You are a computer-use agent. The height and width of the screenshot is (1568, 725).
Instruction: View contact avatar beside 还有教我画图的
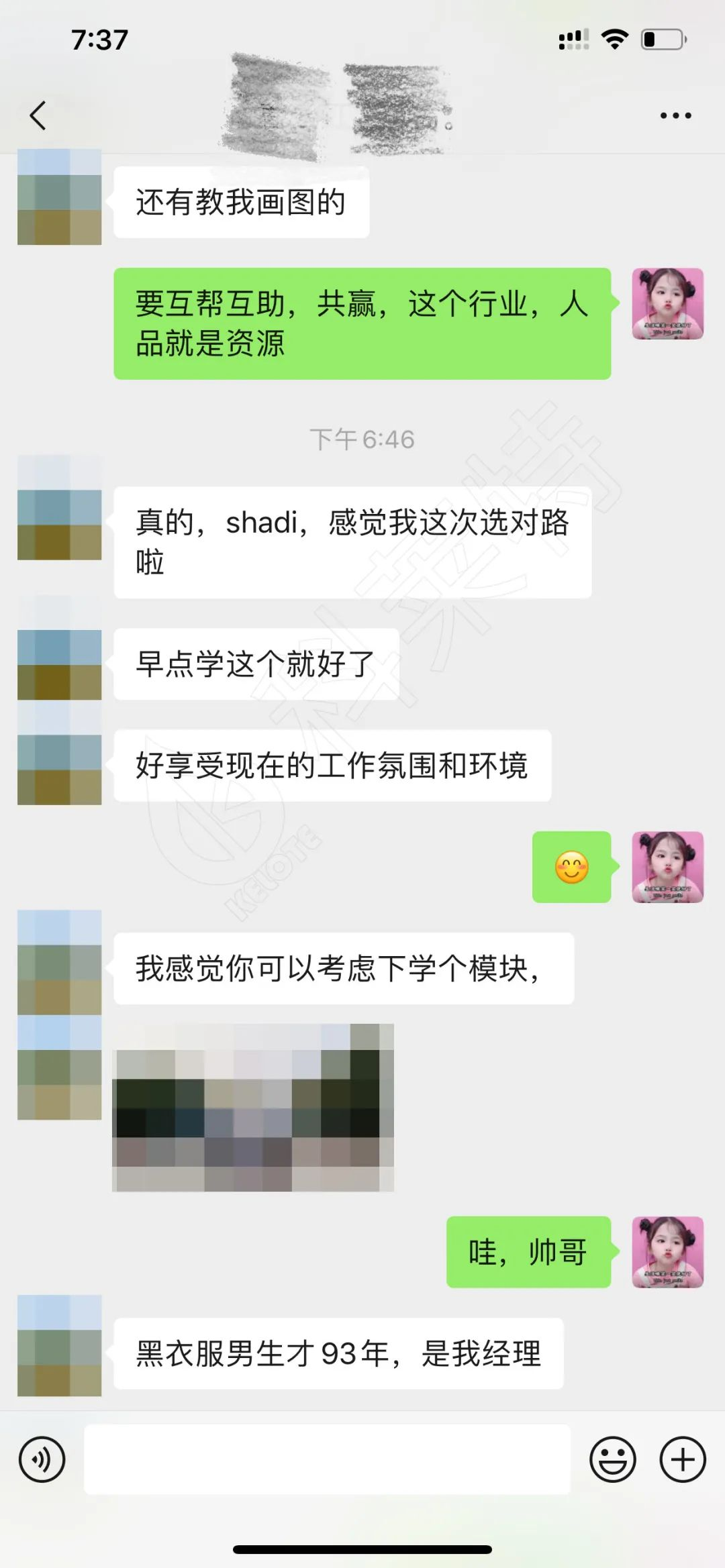(59, 197)
